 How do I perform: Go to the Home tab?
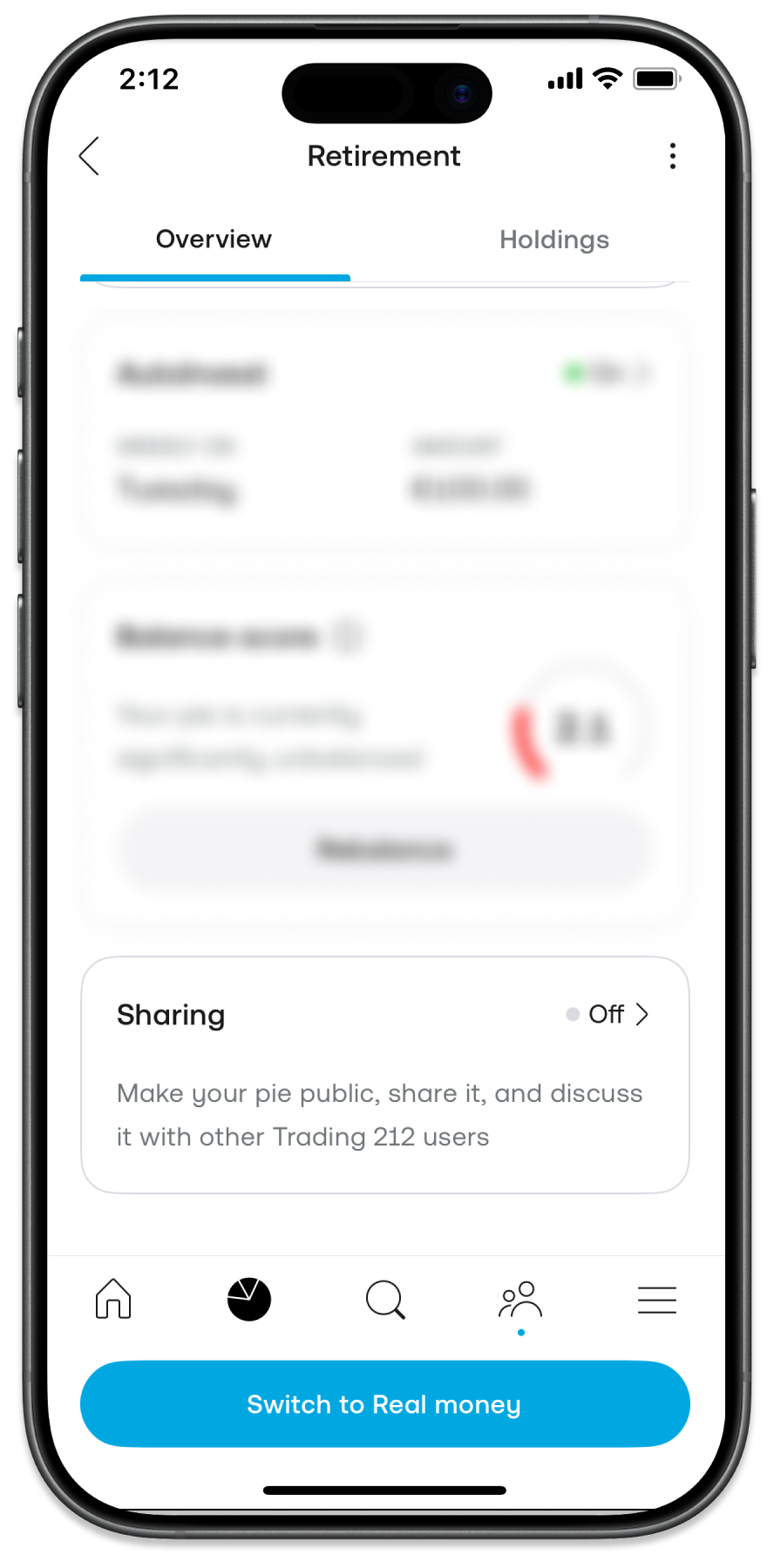(113, 1299)
